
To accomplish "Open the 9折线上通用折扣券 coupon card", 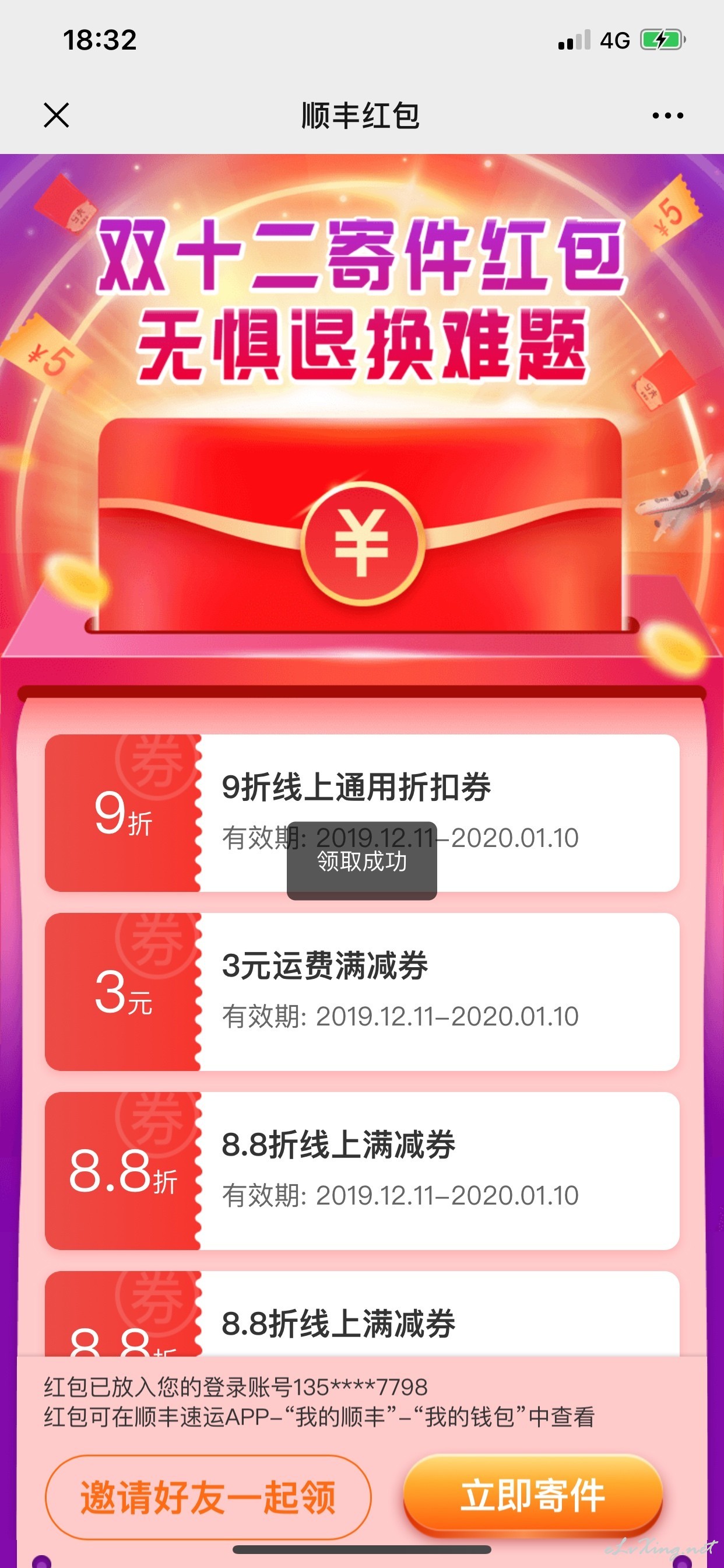I will (x=362, y=813).
